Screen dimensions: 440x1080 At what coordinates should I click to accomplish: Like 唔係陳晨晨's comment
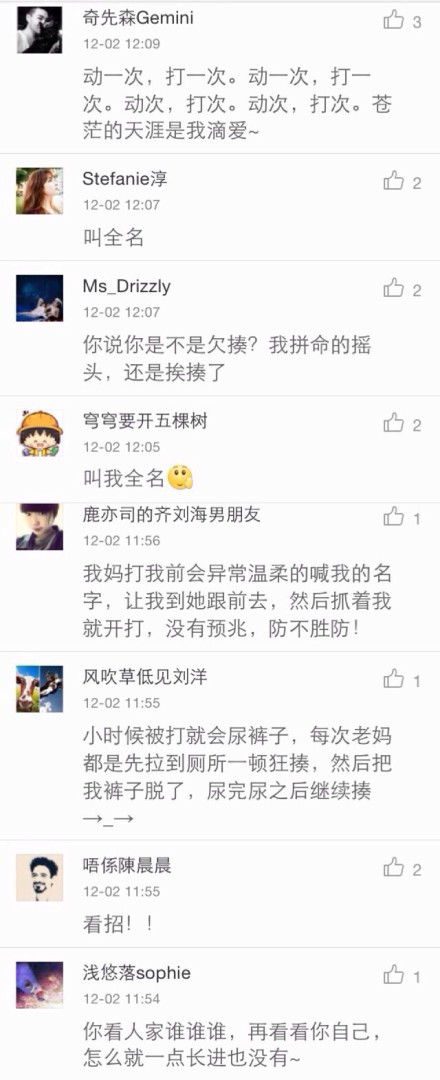pyautogui.click(x=393, y=869)
